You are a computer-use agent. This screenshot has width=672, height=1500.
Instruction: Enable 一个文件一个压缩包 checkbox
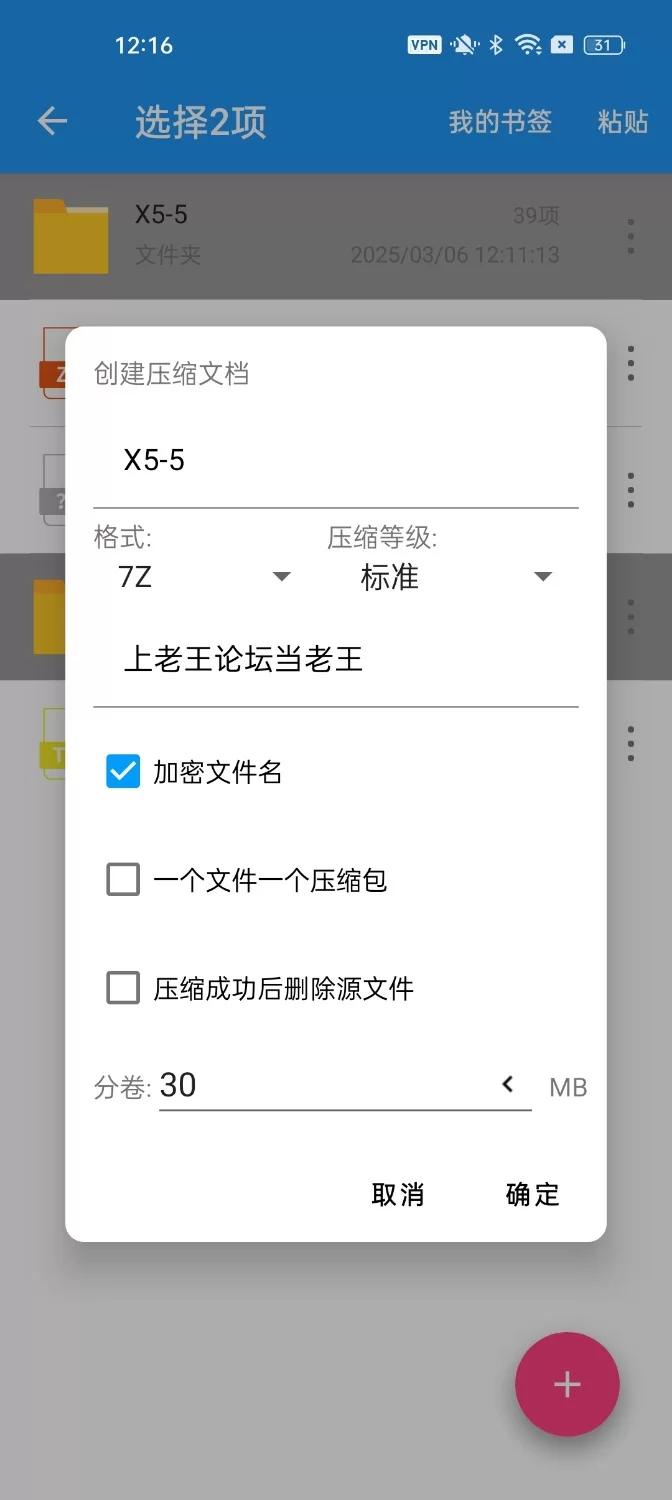tap(123, 880)
